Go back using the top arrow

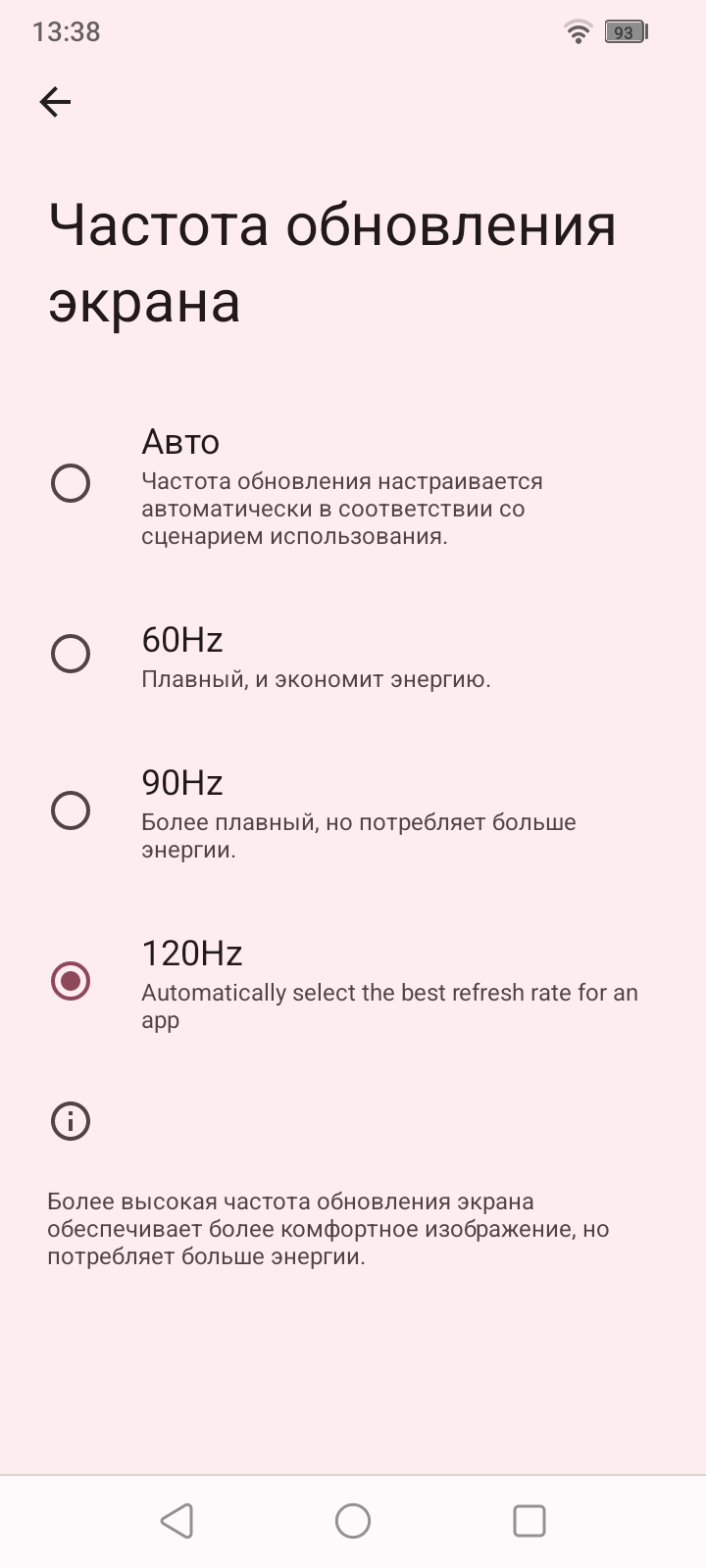55,102
